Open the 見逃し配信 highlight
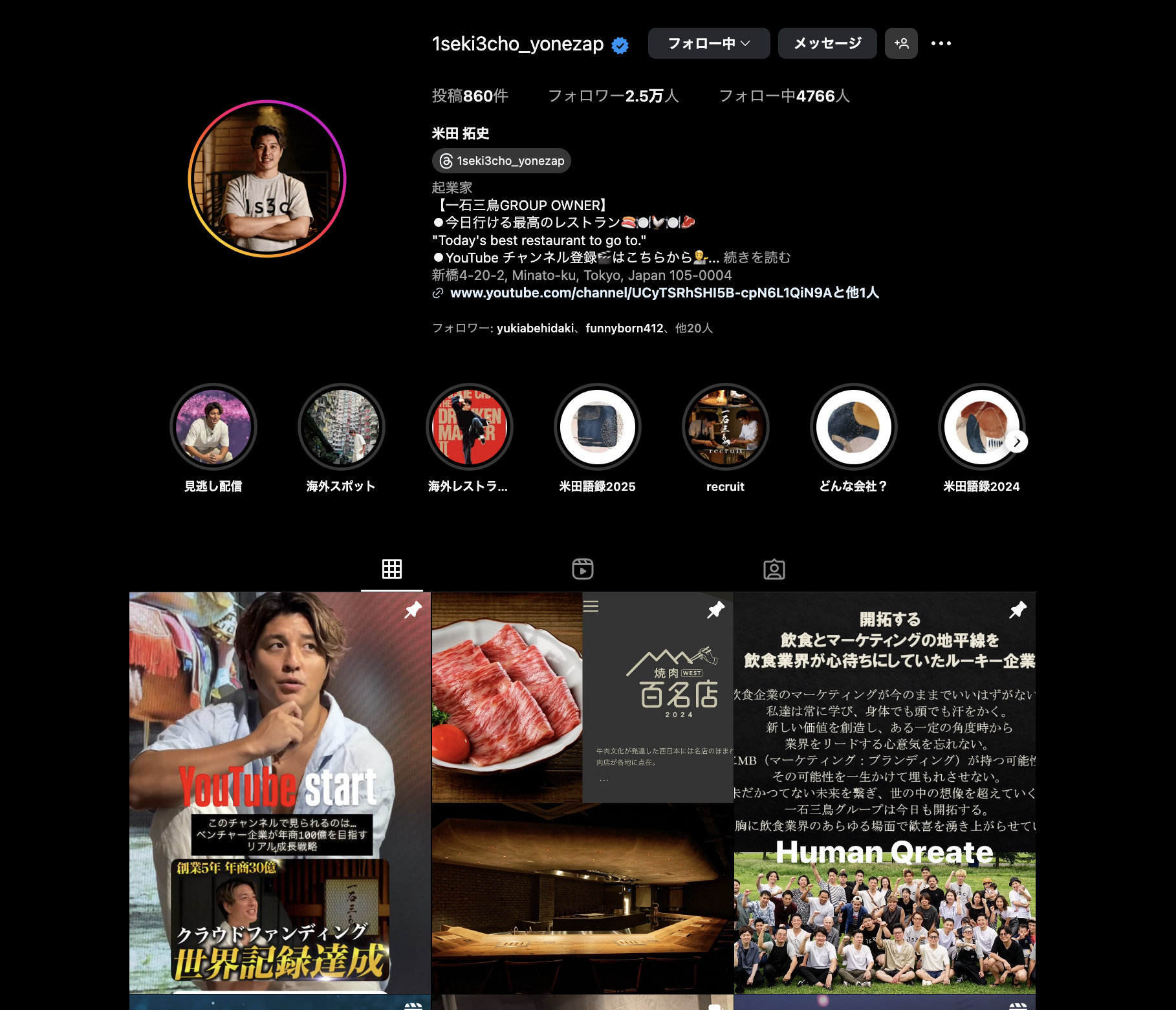The height and width of the screenshot is (1010, 1176). (213, 427)
